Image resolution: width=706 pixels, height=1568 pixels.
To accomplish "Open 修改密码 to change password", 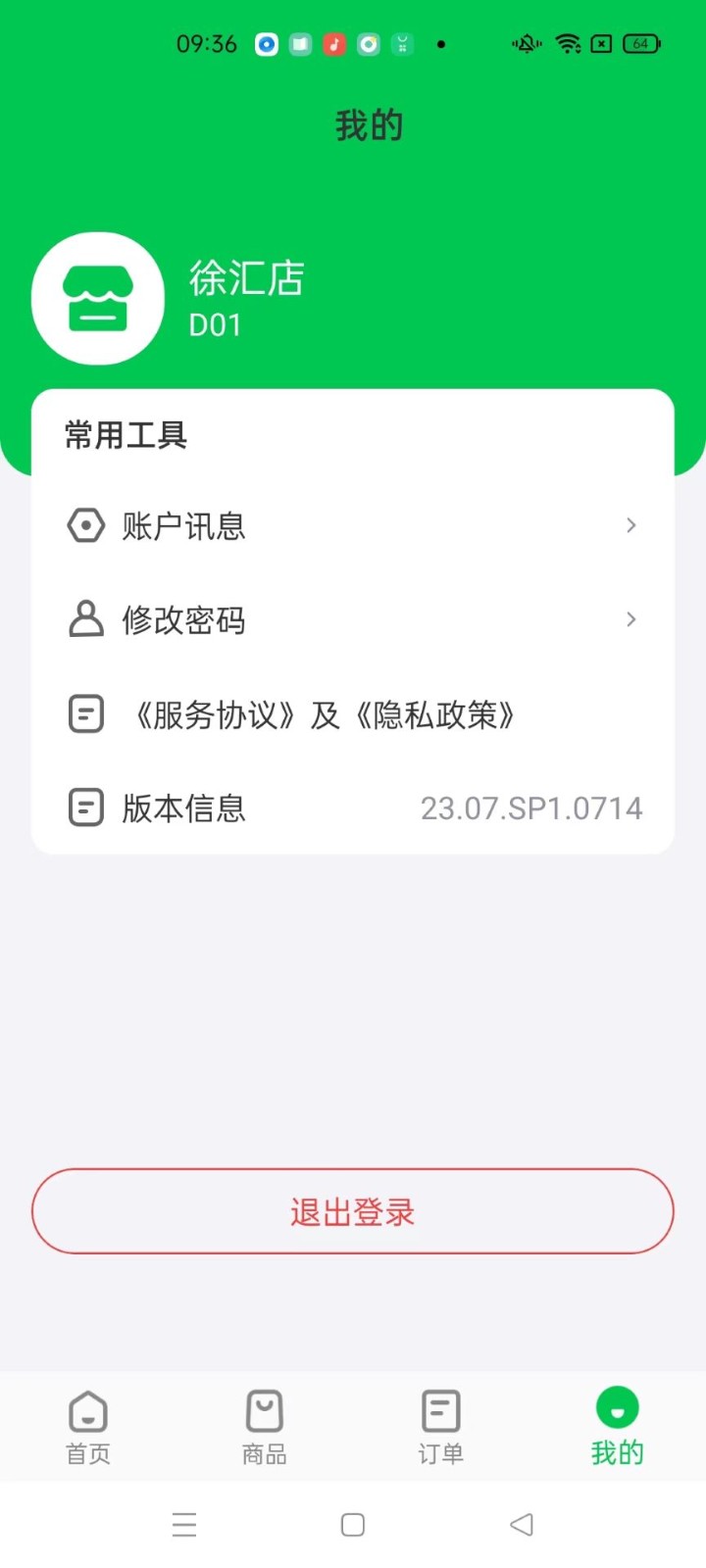I will click(351, 619).
